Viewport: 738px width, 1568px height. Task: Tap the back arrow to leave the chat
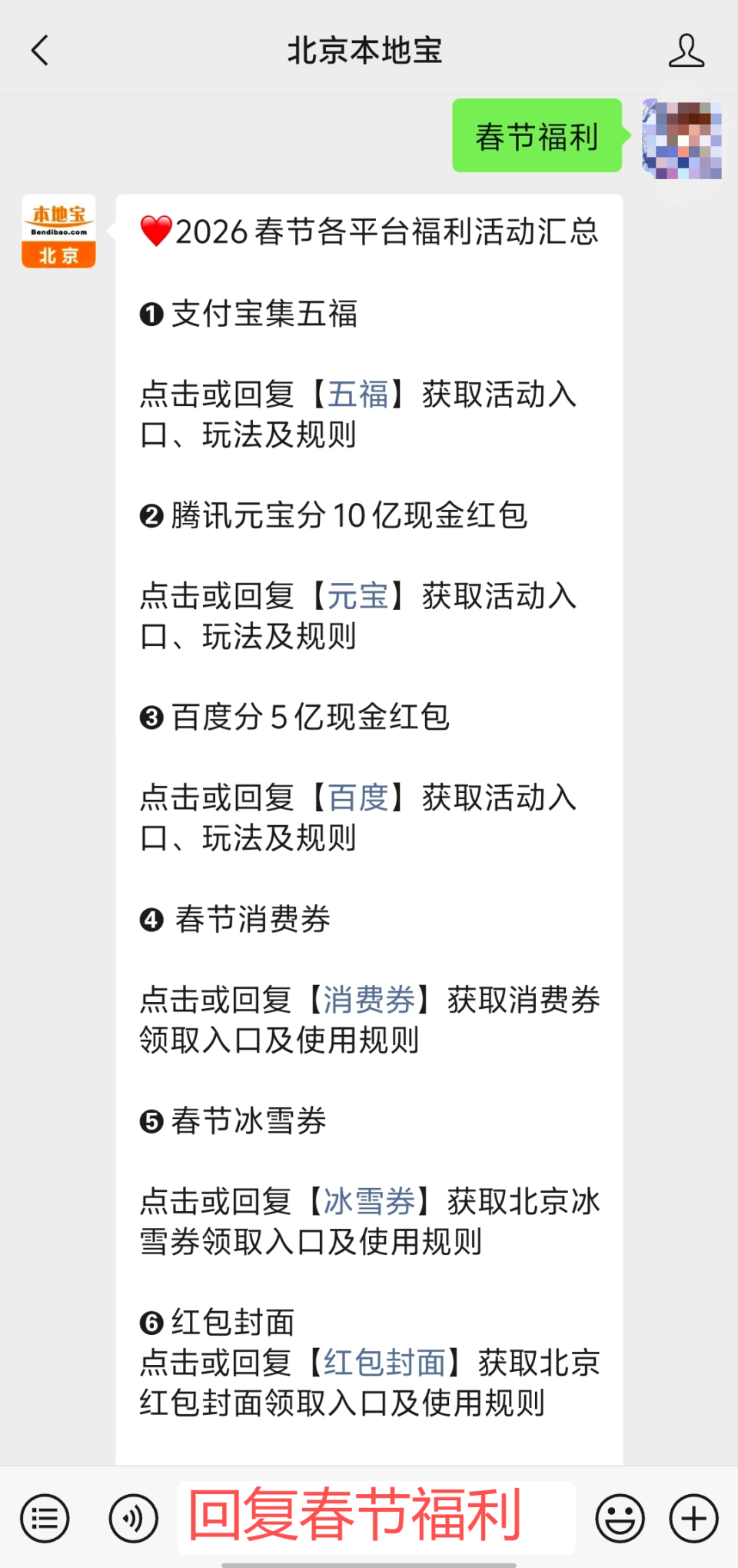tap(40, 49)
